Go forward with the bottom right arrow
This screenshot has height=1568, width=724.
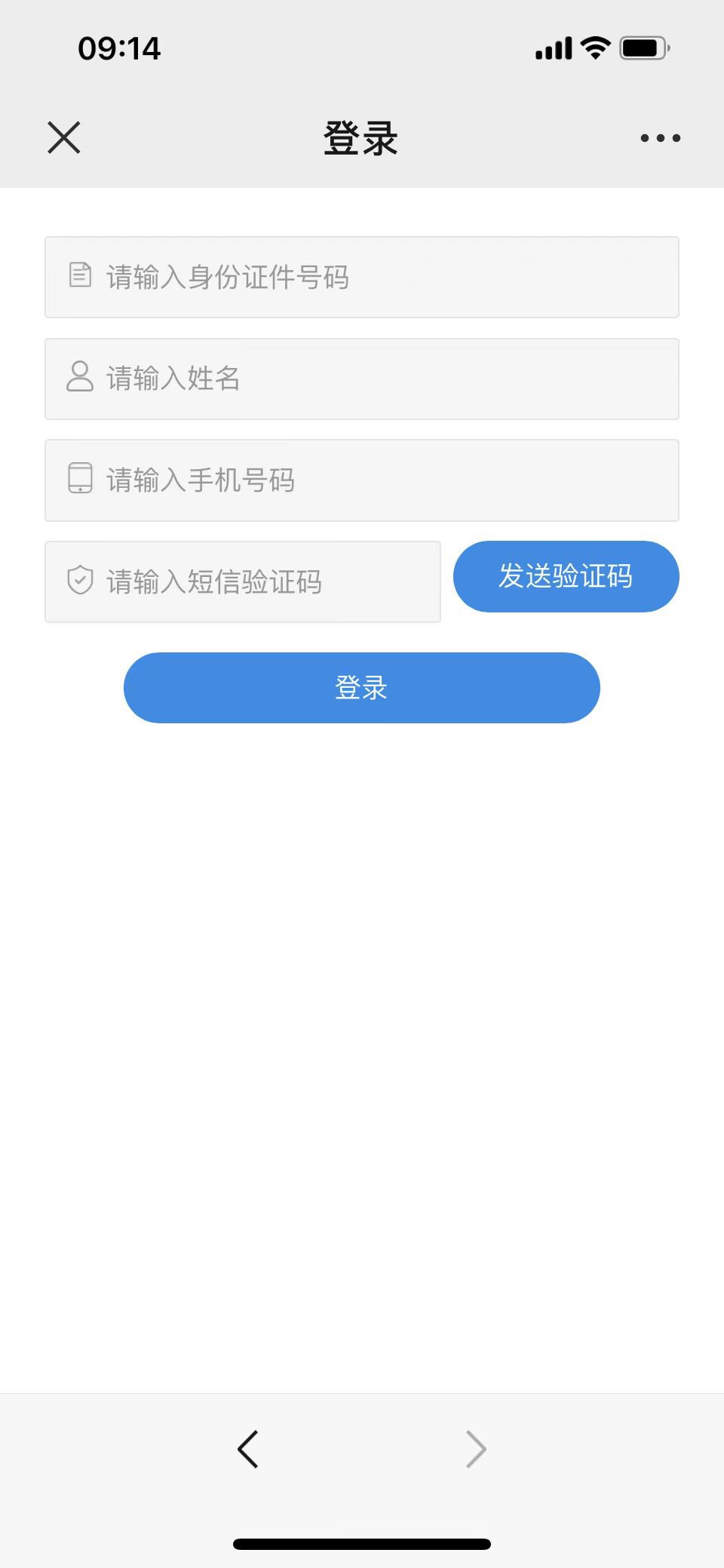coord(475,1449)
